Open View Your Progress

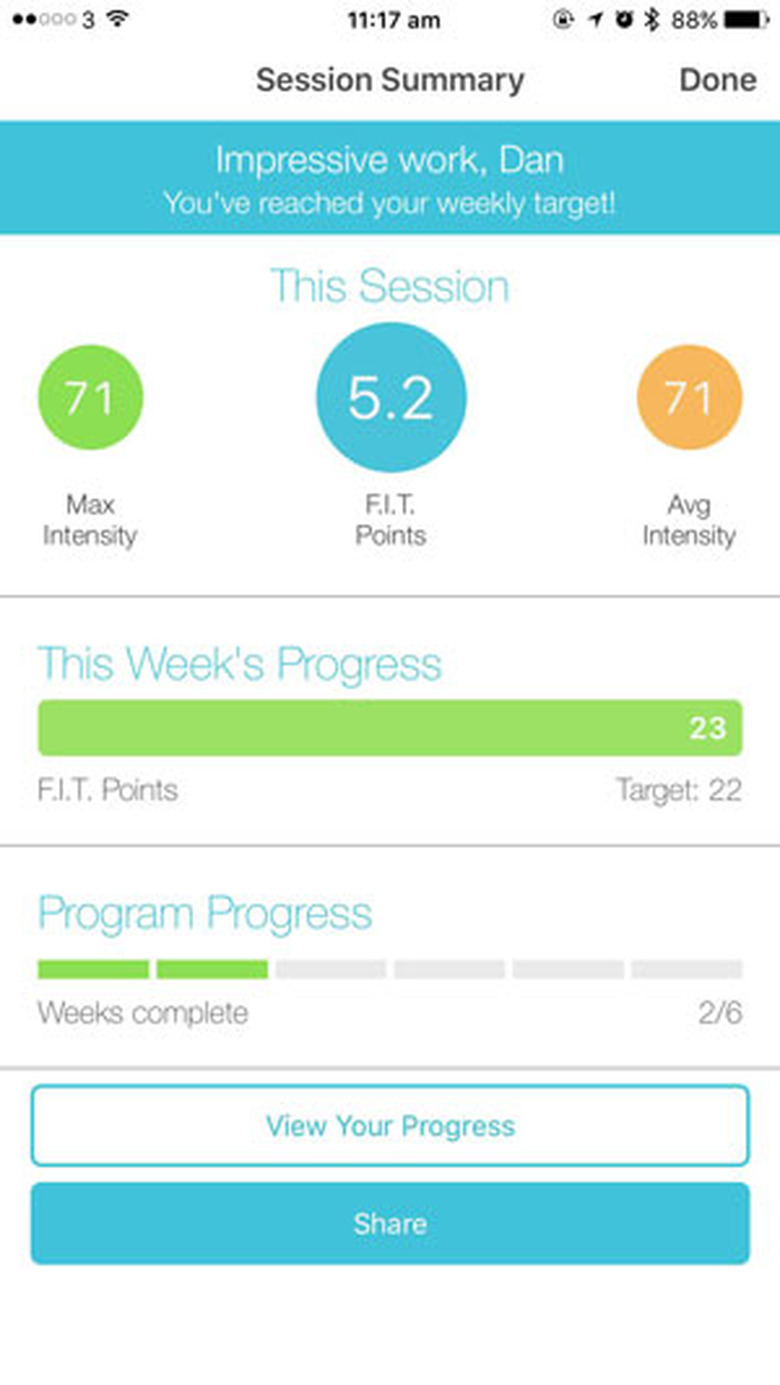(x=390, y=1126)
